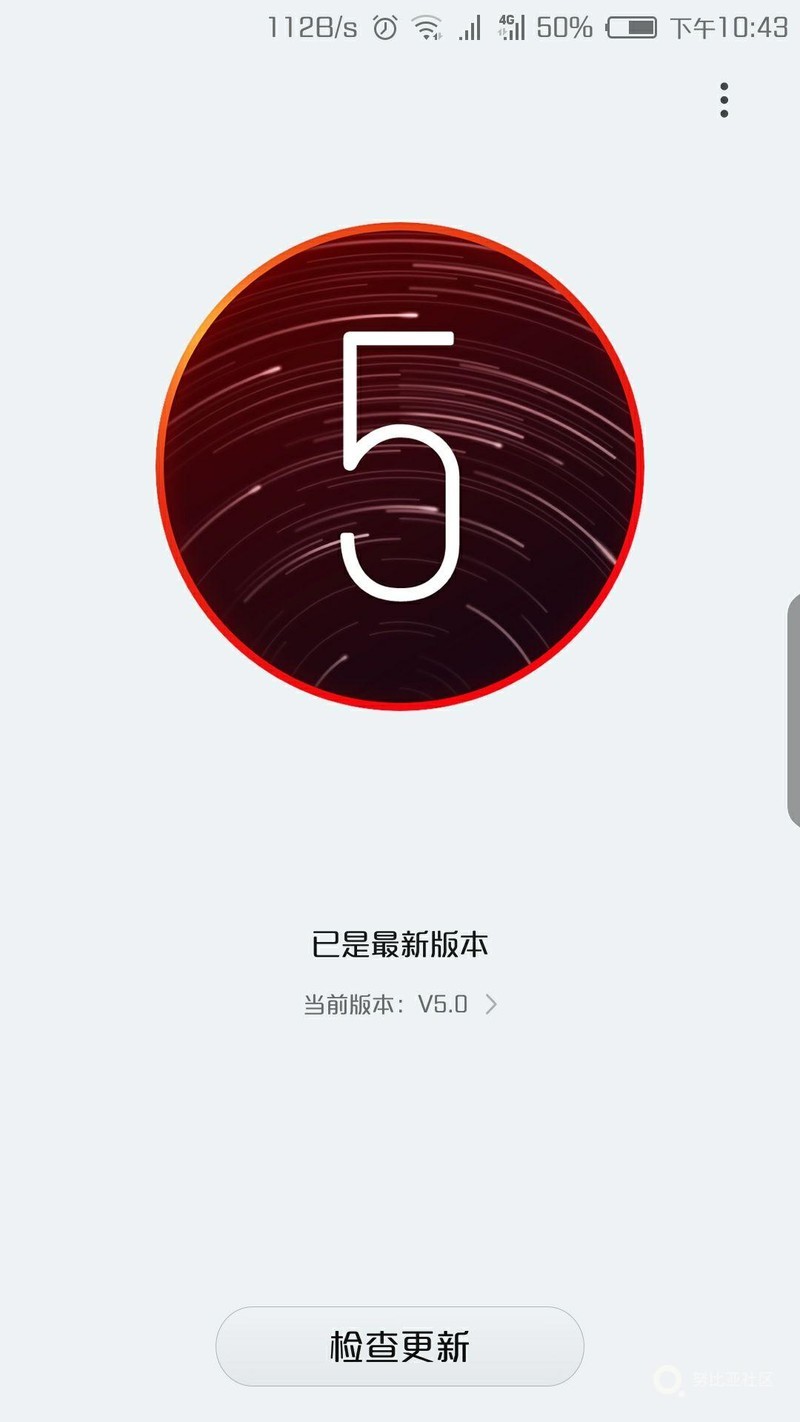Image resolution: width=800 pixels, height=1422 pixels.
Task: Open the 当前版本 V5.0 details row
Action: pyautogui.click(x=398, y=1004)
